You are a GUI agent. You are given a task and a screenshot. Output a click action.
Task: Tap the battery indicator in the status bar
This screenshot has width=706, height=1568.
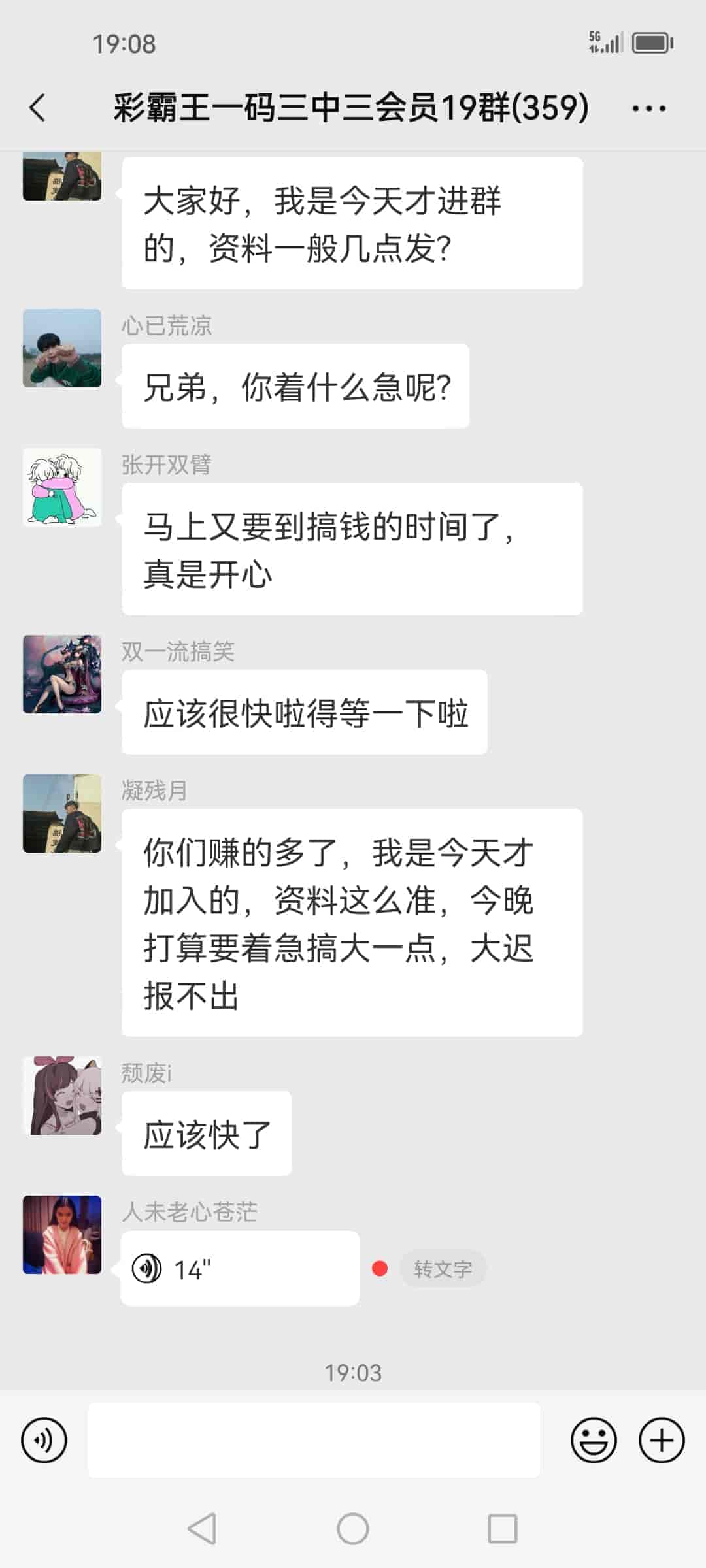pos(652,43)
